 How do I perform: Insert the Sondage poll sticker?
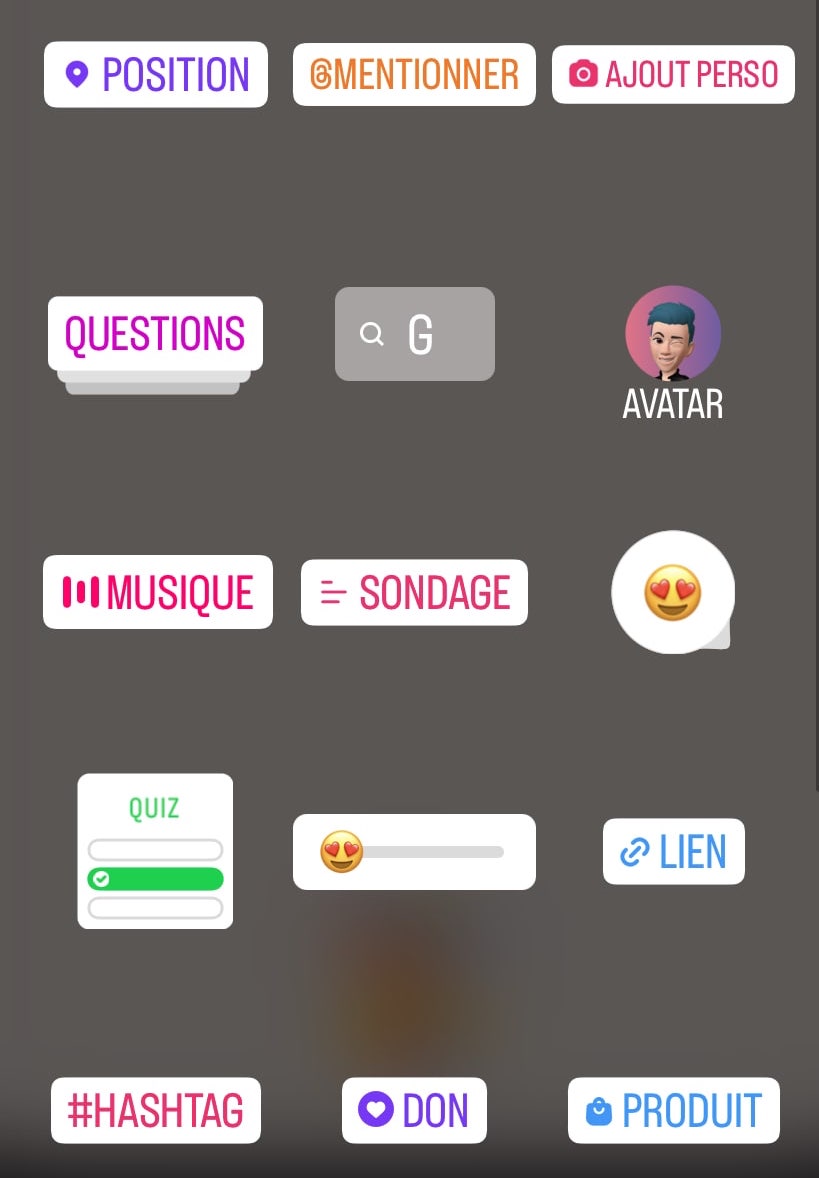click(414, 592)
